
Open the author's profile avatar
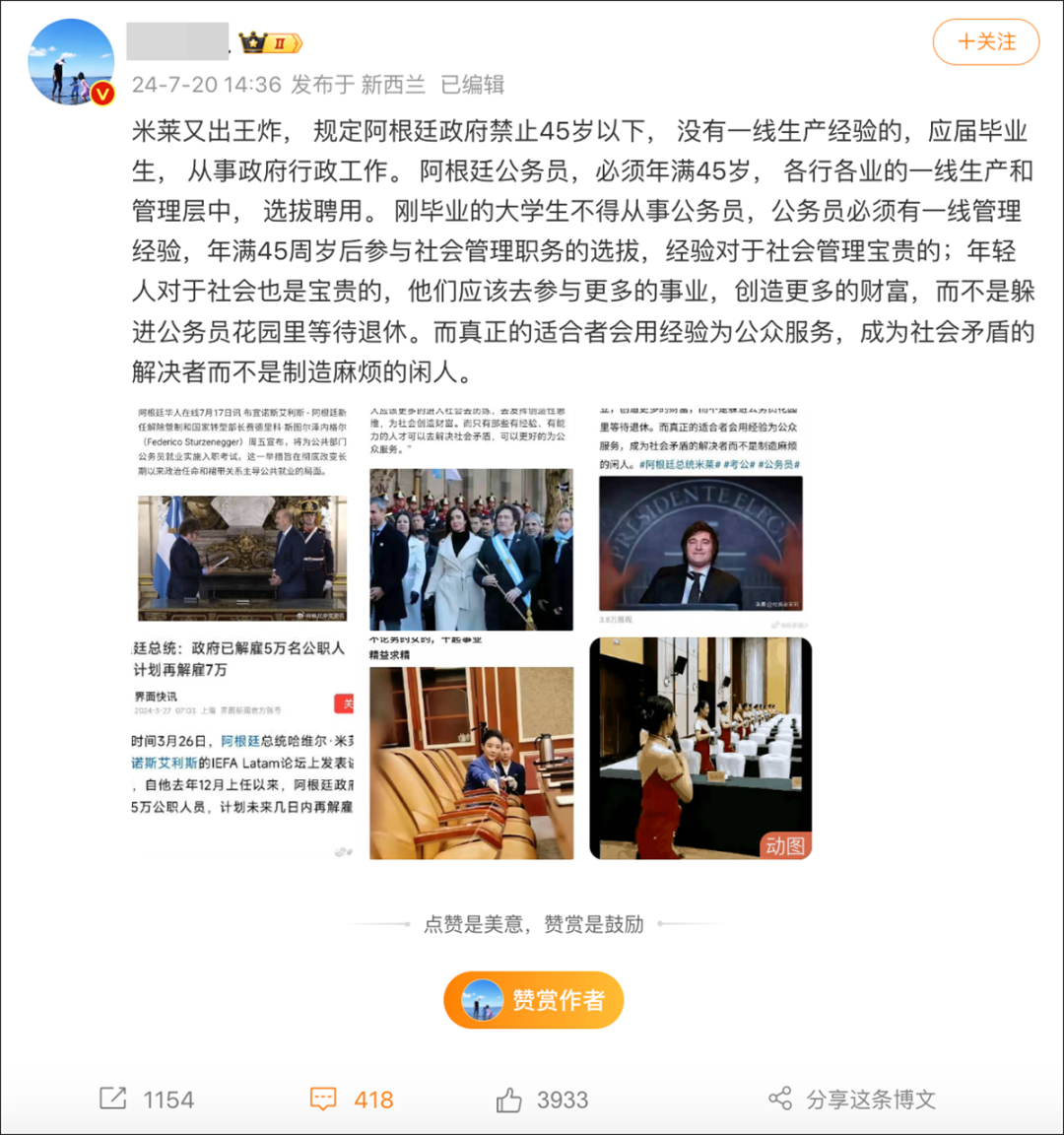[71, 62]
